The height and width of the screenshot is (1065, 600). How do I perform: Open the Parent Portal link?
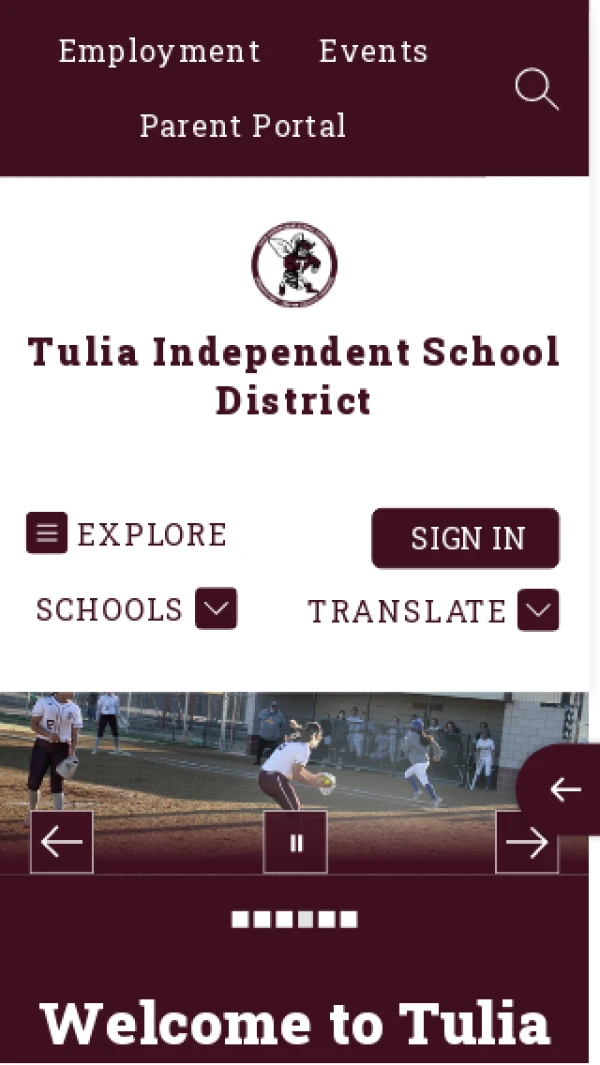coord(243,126)
